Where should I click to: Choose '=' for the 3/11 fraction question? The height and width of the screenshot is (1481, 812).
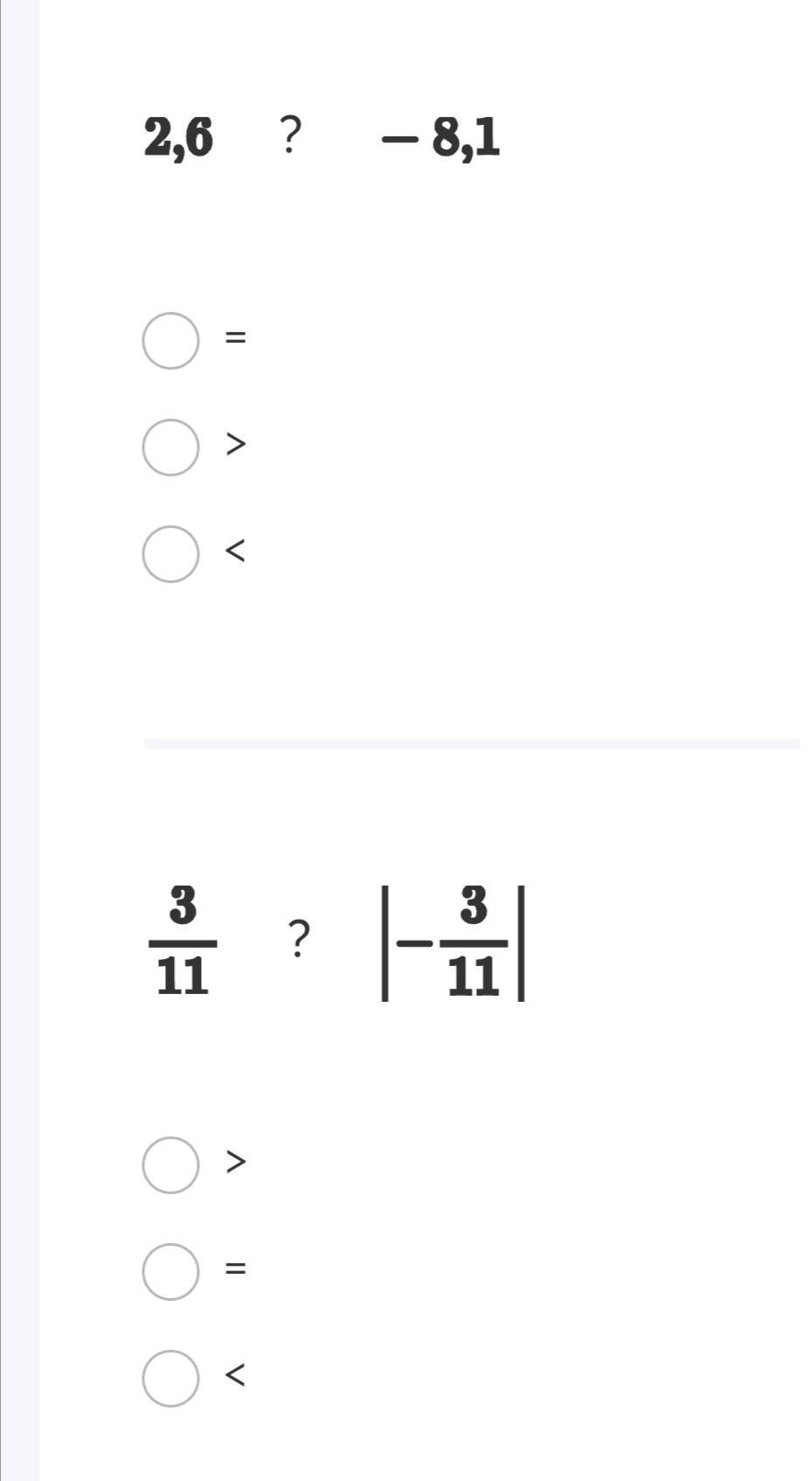170,1271
